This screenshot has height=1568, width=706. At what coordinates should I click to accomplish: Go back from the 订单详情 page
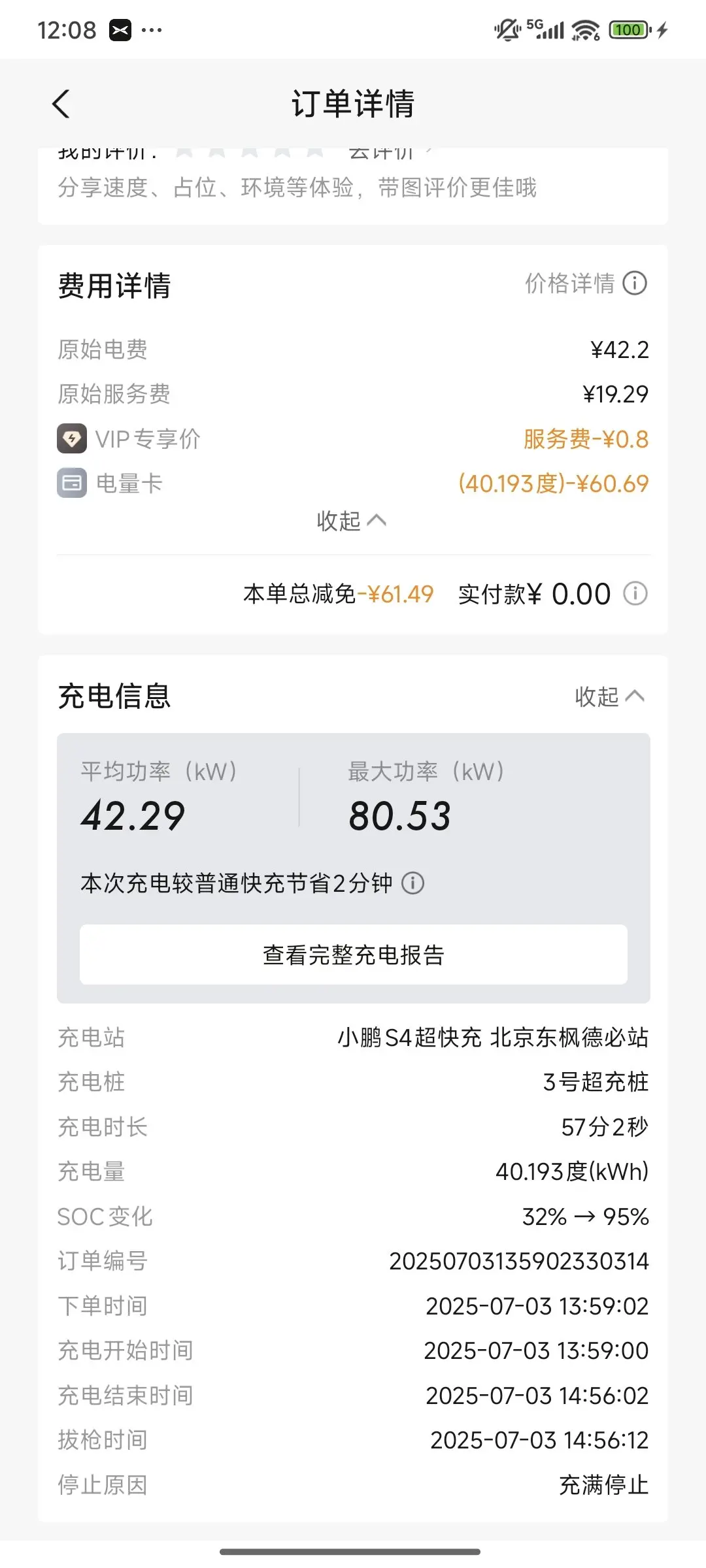coord(61,104)
